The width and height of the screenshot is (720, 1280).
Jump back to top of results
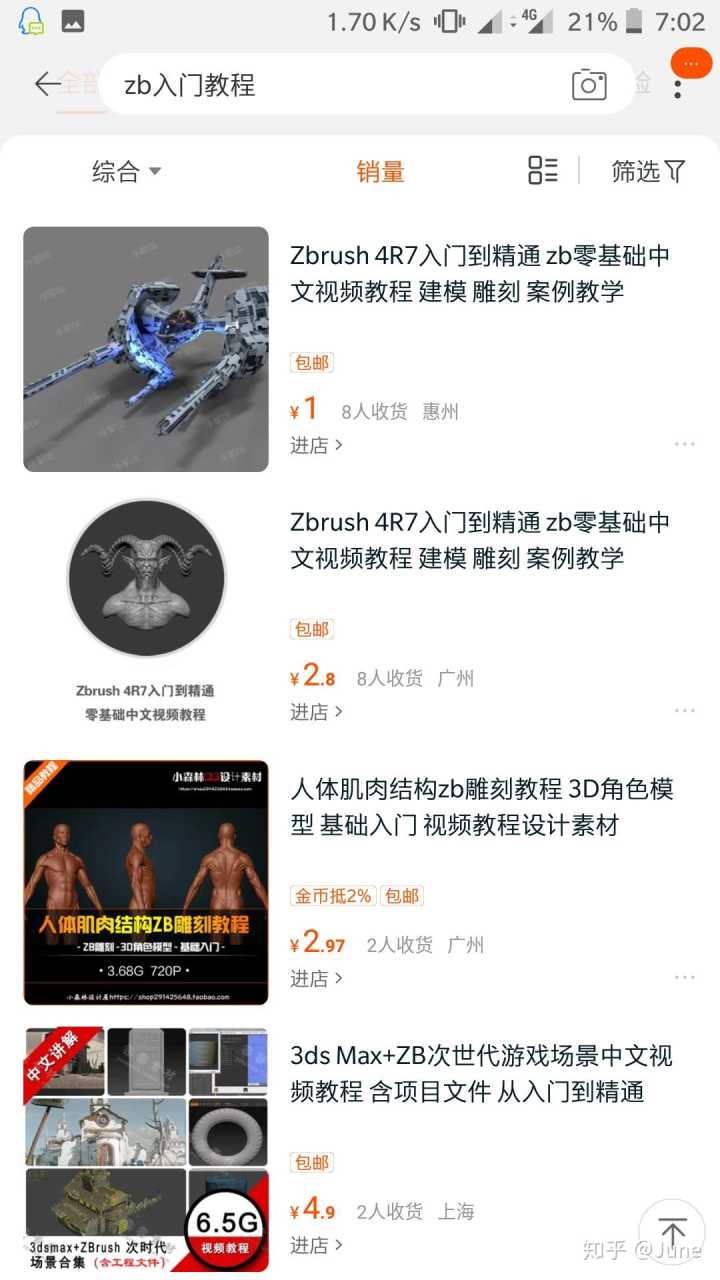point(672,1232)
